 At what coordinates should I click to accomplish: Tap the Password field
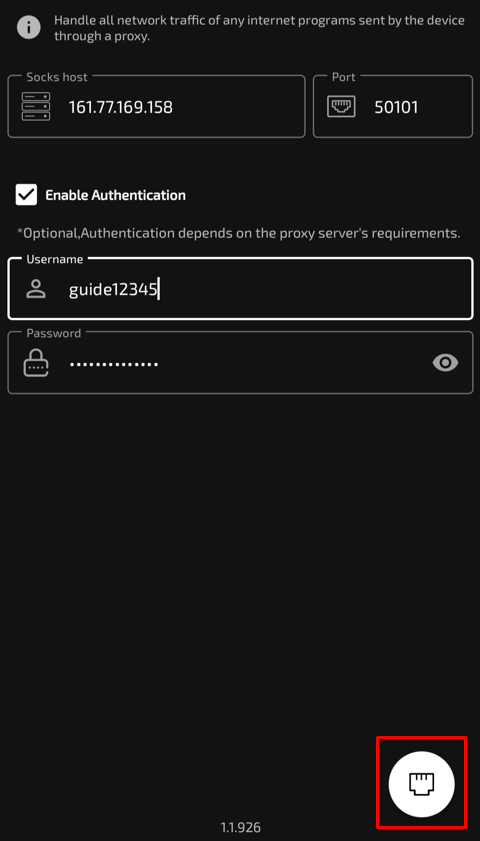[x=240, y=363]
